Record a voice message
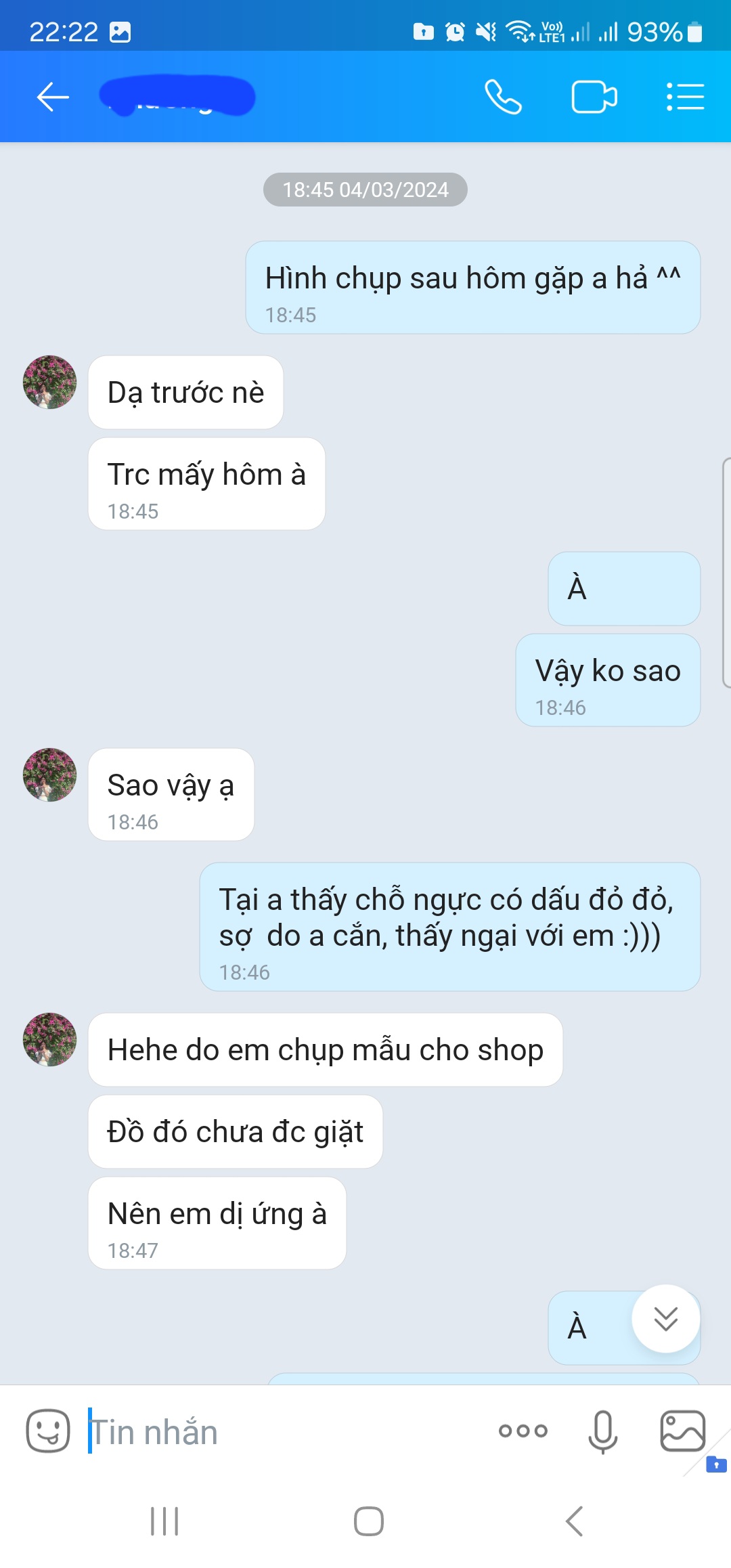Image resolution: width=731 pixels, height=1568 pixels. click(602, 1431)
